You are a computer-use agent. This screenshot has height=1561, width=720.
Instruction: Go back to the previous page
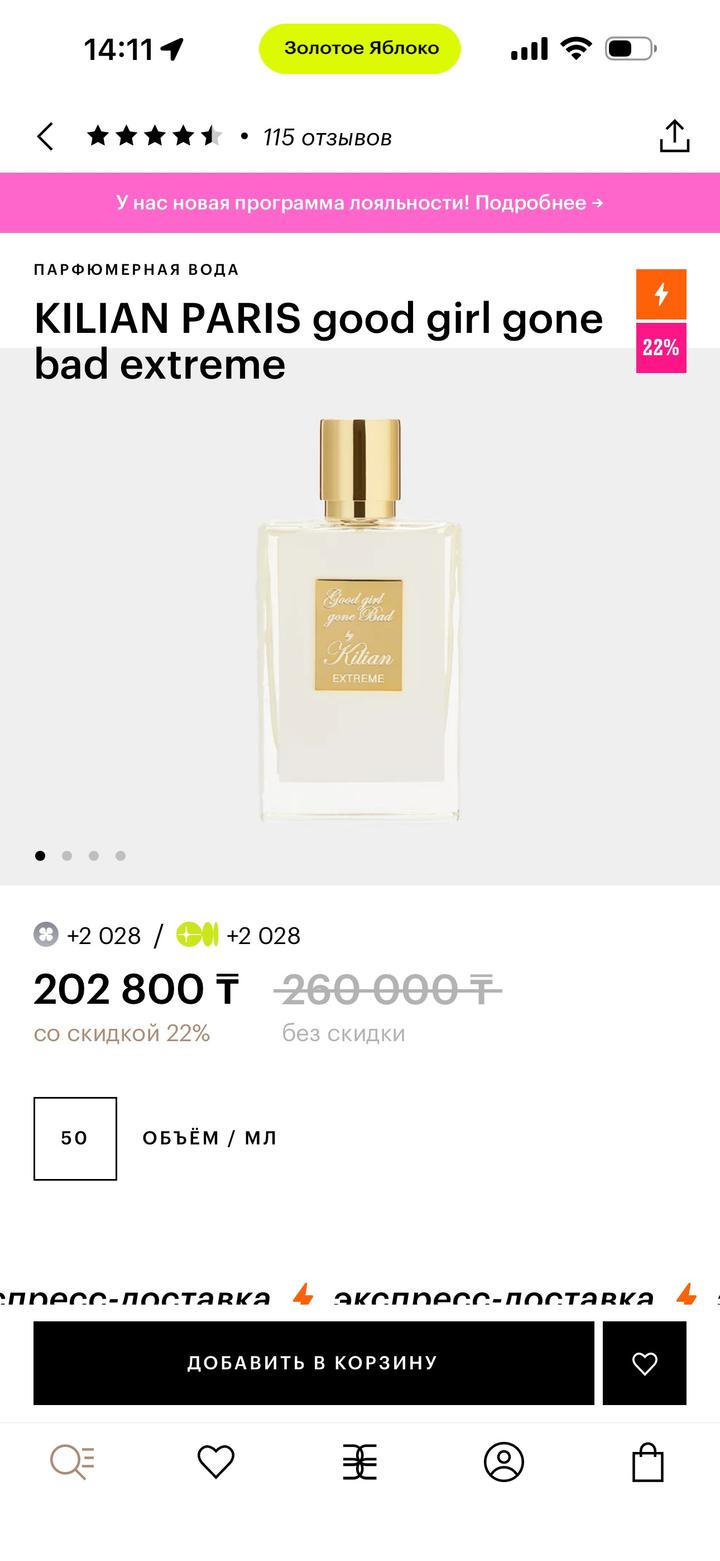45,137
